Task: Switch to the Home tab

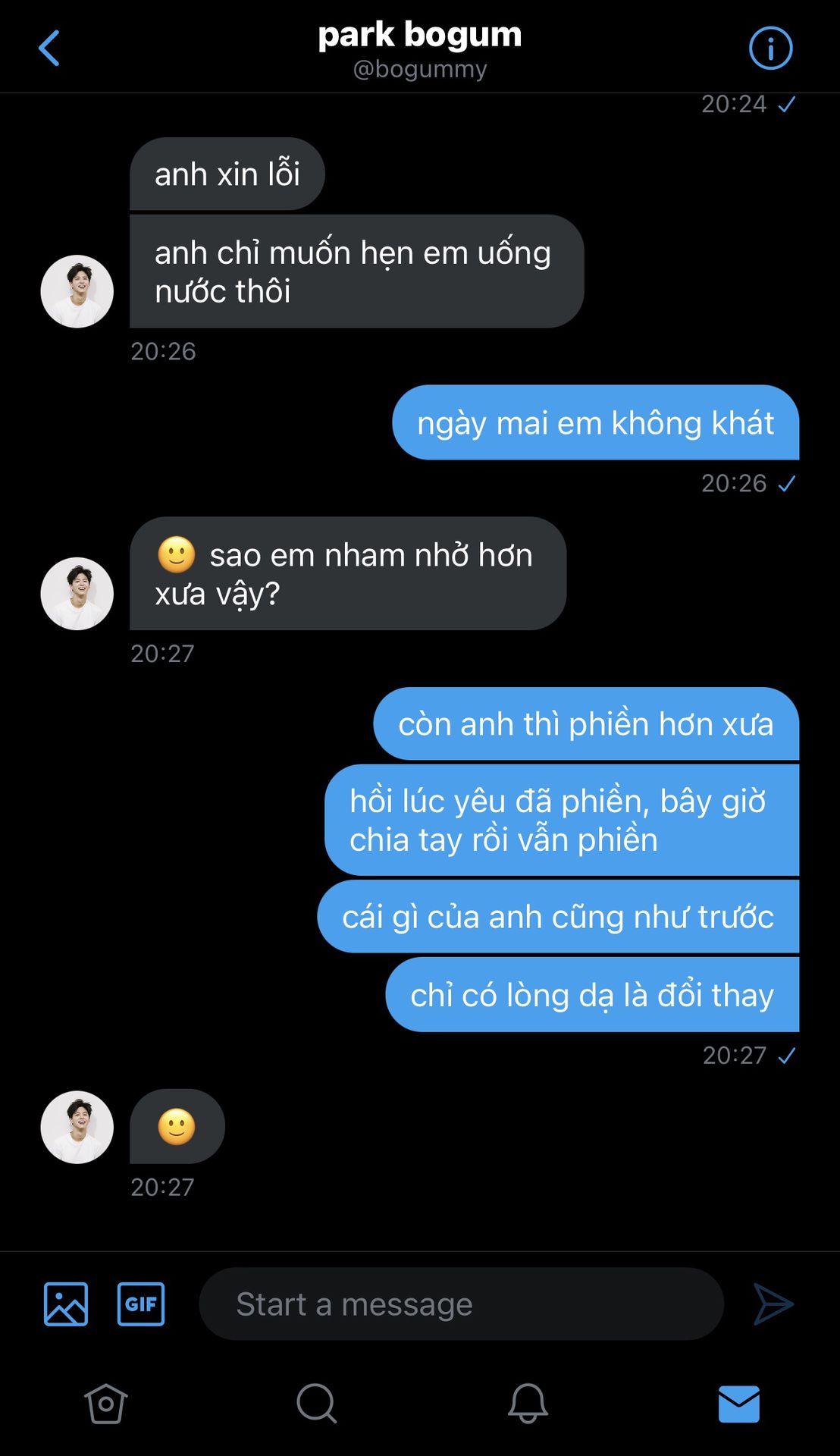Action: click(x=105, y=1404)
